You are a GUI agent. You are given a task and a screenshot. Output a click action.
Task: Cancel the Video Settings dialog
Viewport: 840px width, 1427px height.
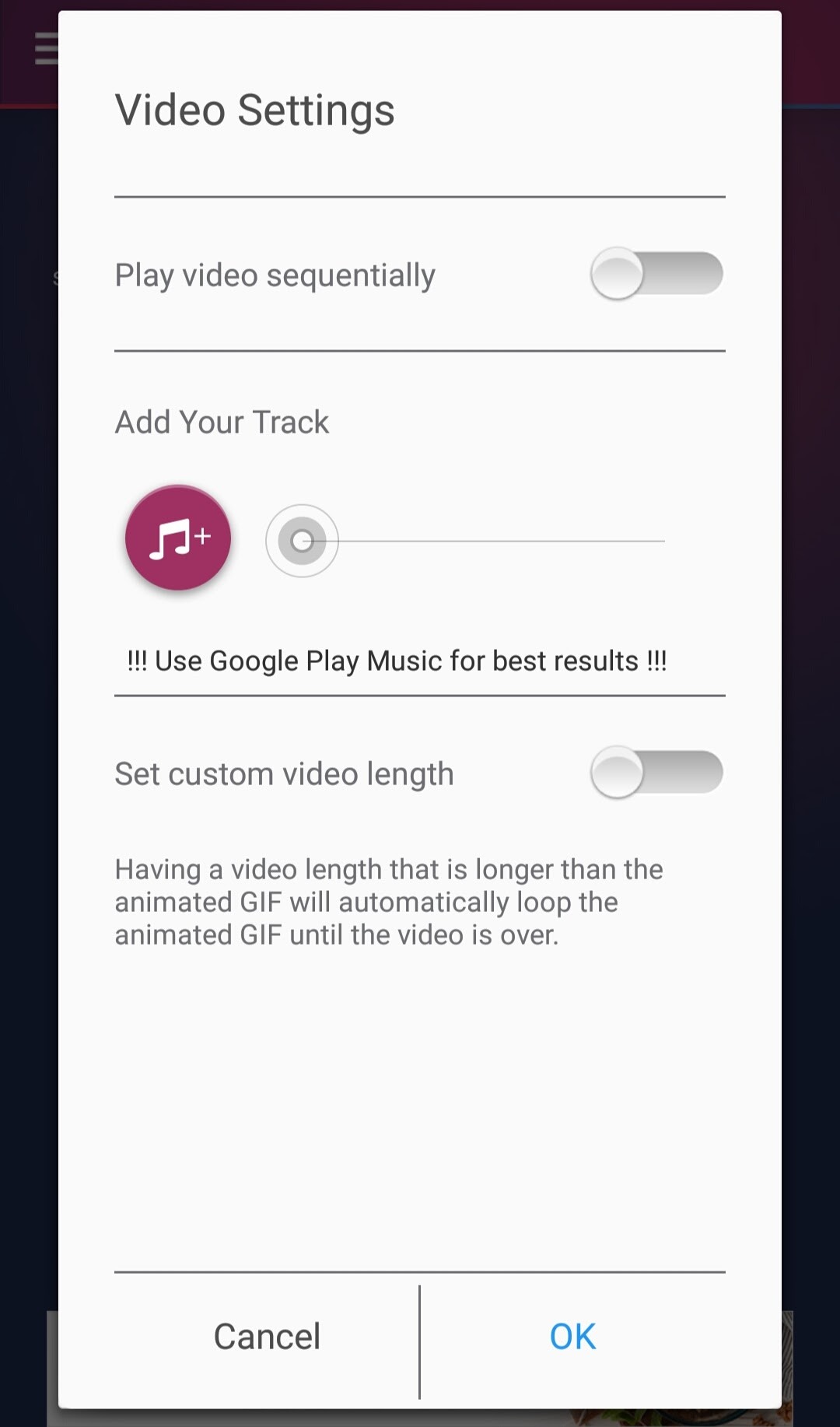pos(267,1337)
